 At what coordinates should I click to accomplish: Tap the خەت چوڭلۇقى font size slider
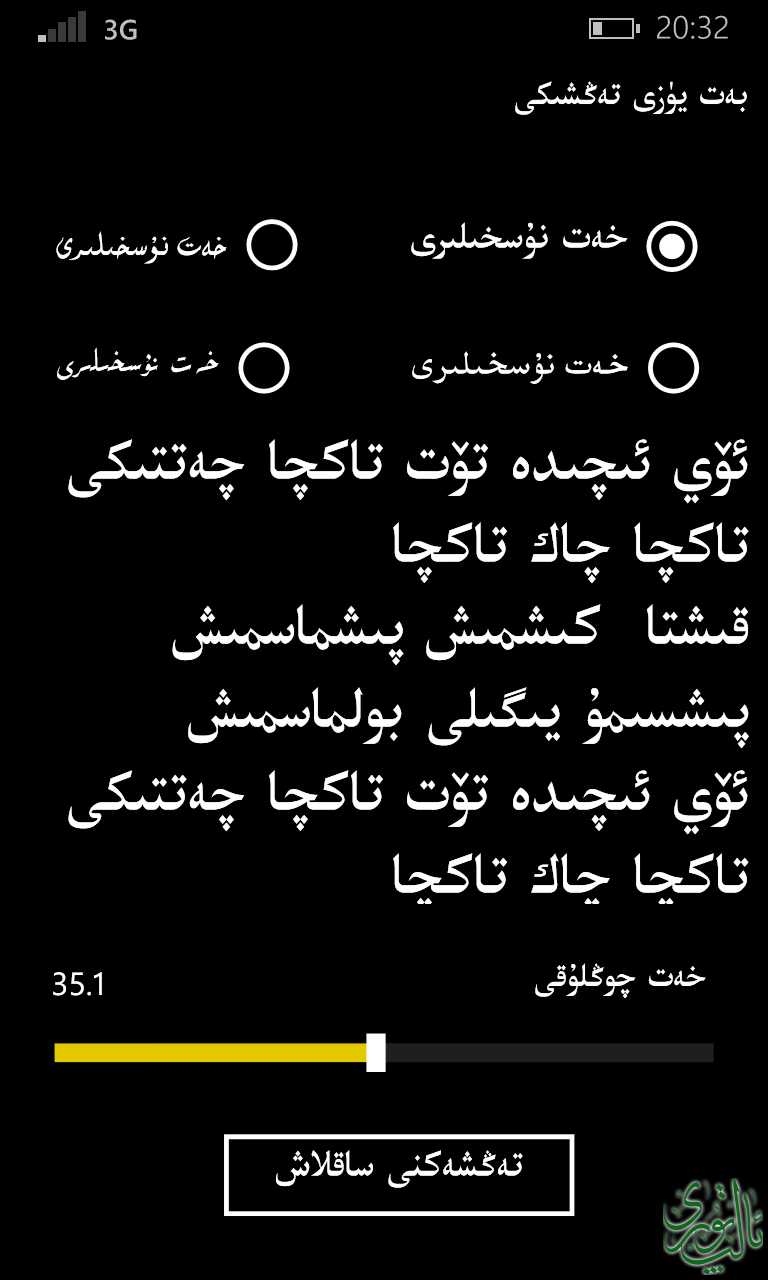coord(384,1053)
